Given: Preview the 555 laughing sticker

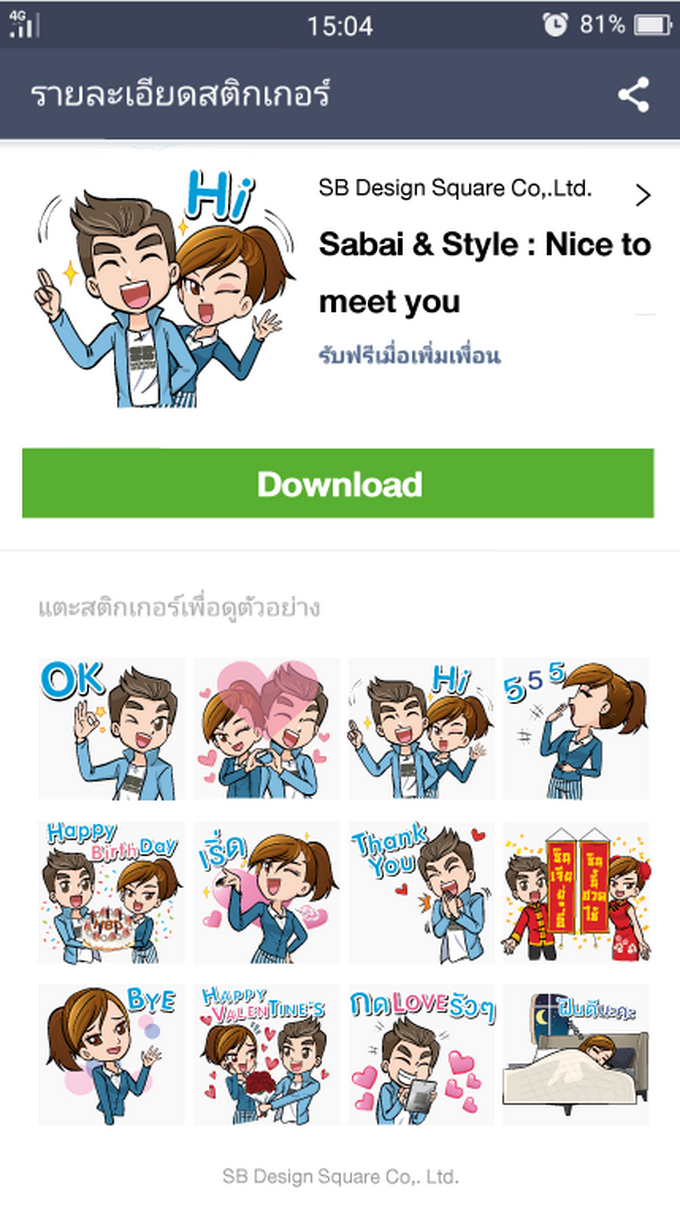Looking at the screenshot, I should (x=576, y=729).
